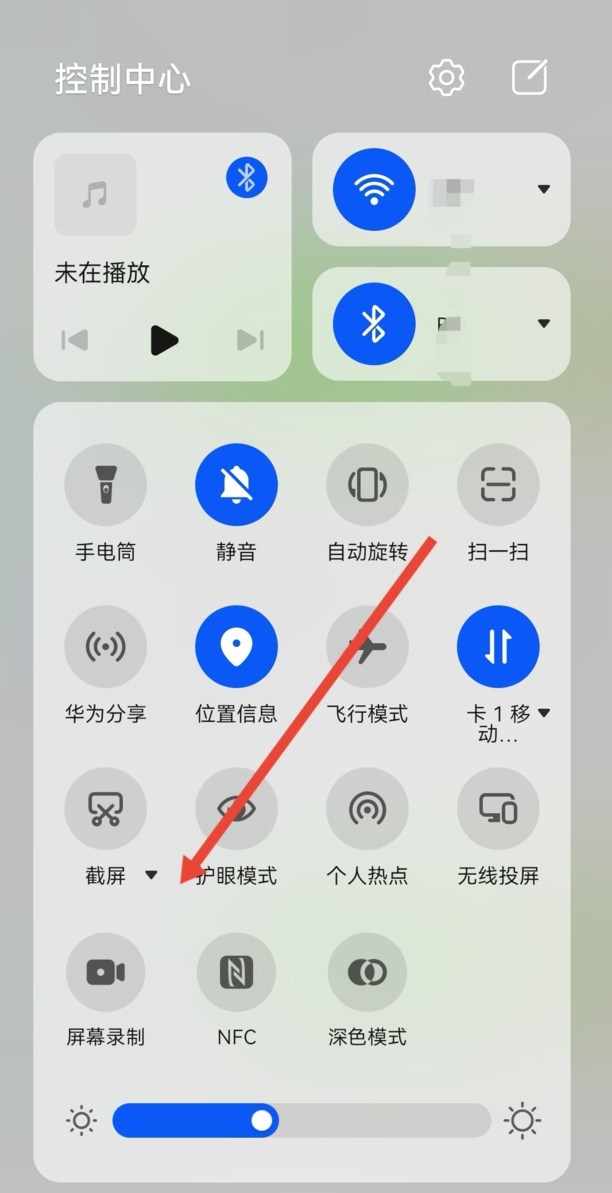Open settings via the gear icon
Image resolution: width=612 pixels, height=1193 pixels.
pyautogui.click(x=447, y=78)
